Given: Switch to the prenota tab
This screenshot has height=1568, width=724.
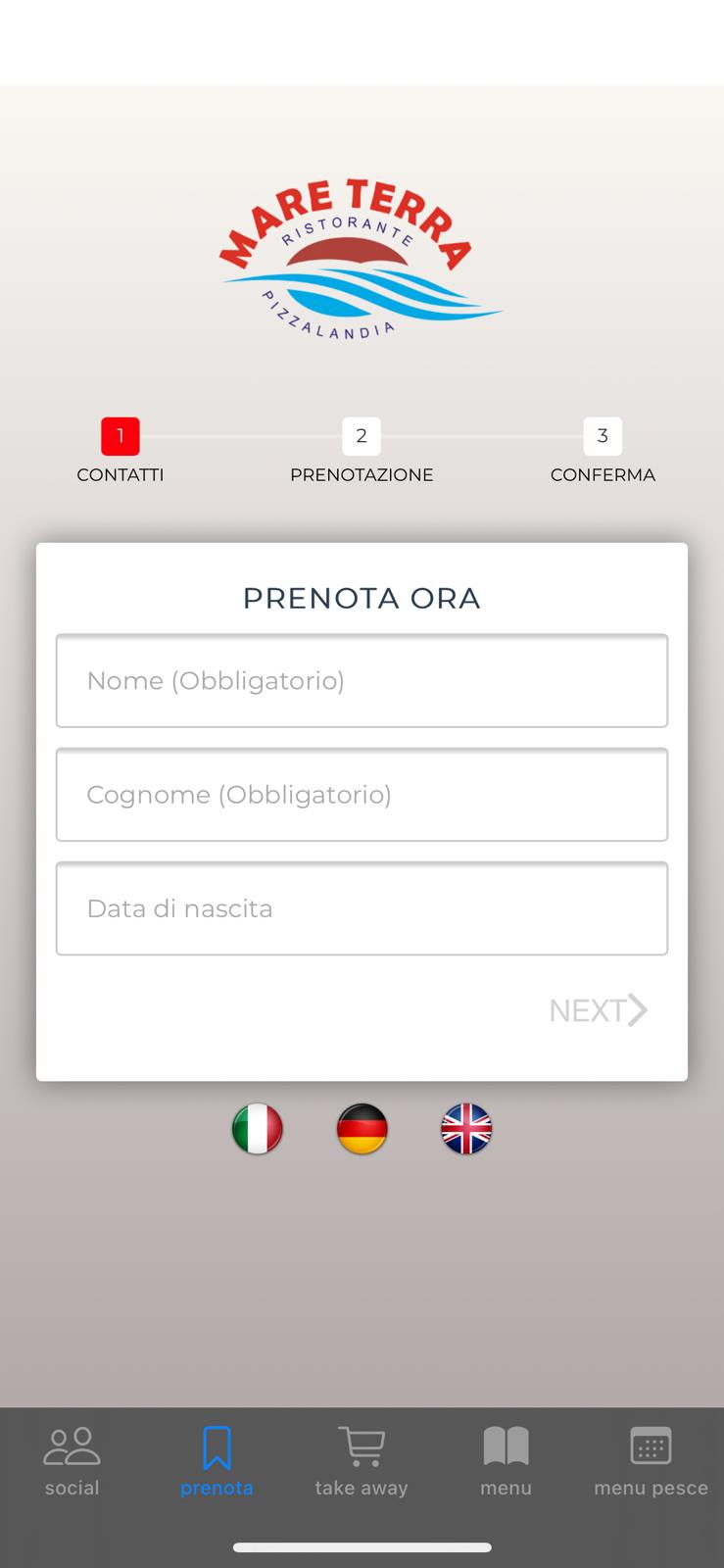Looking at the screenshot, I should point(217,1461).
